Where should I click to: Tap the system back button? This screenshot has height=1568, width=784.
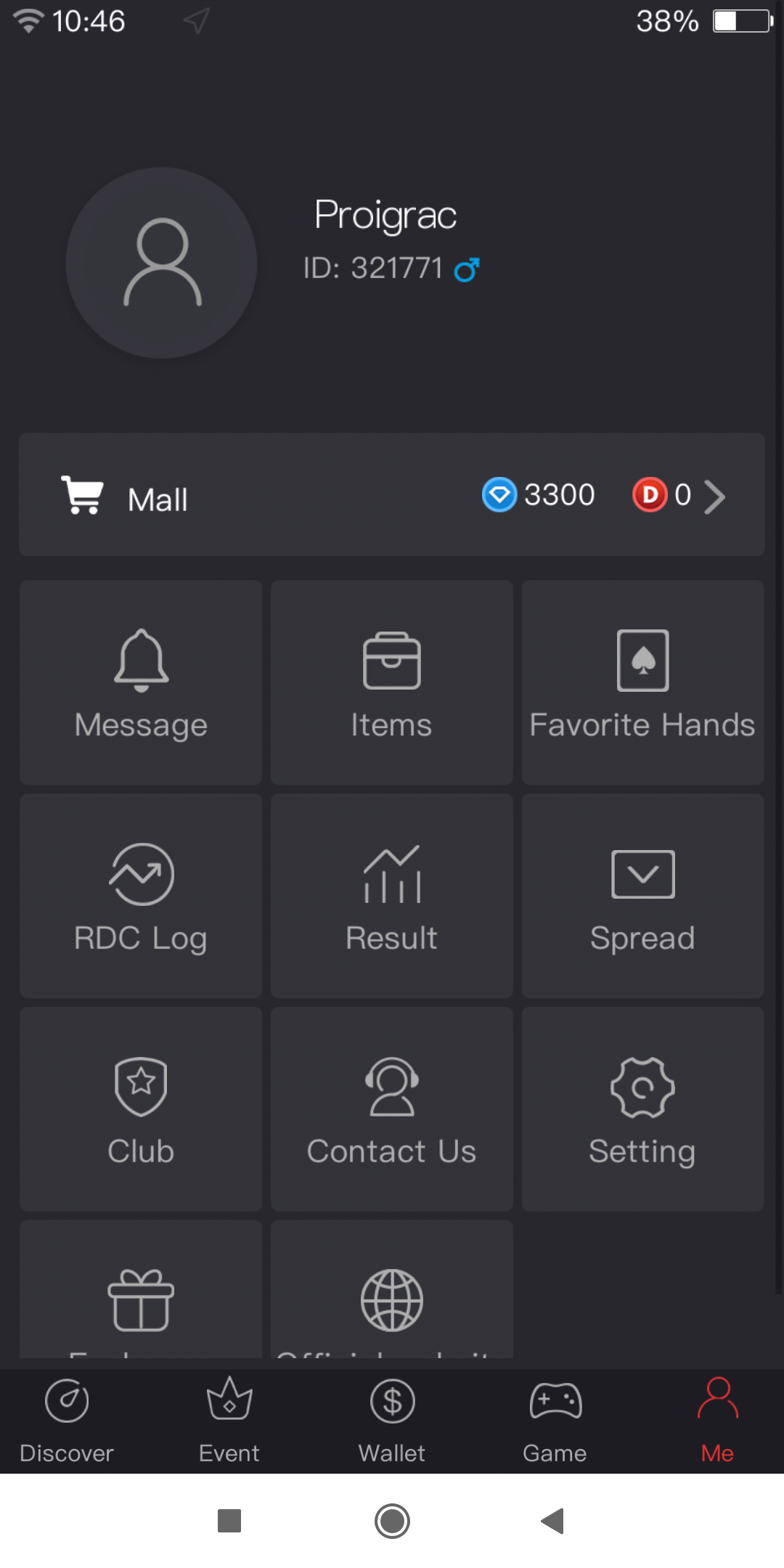coord(553,1520)
